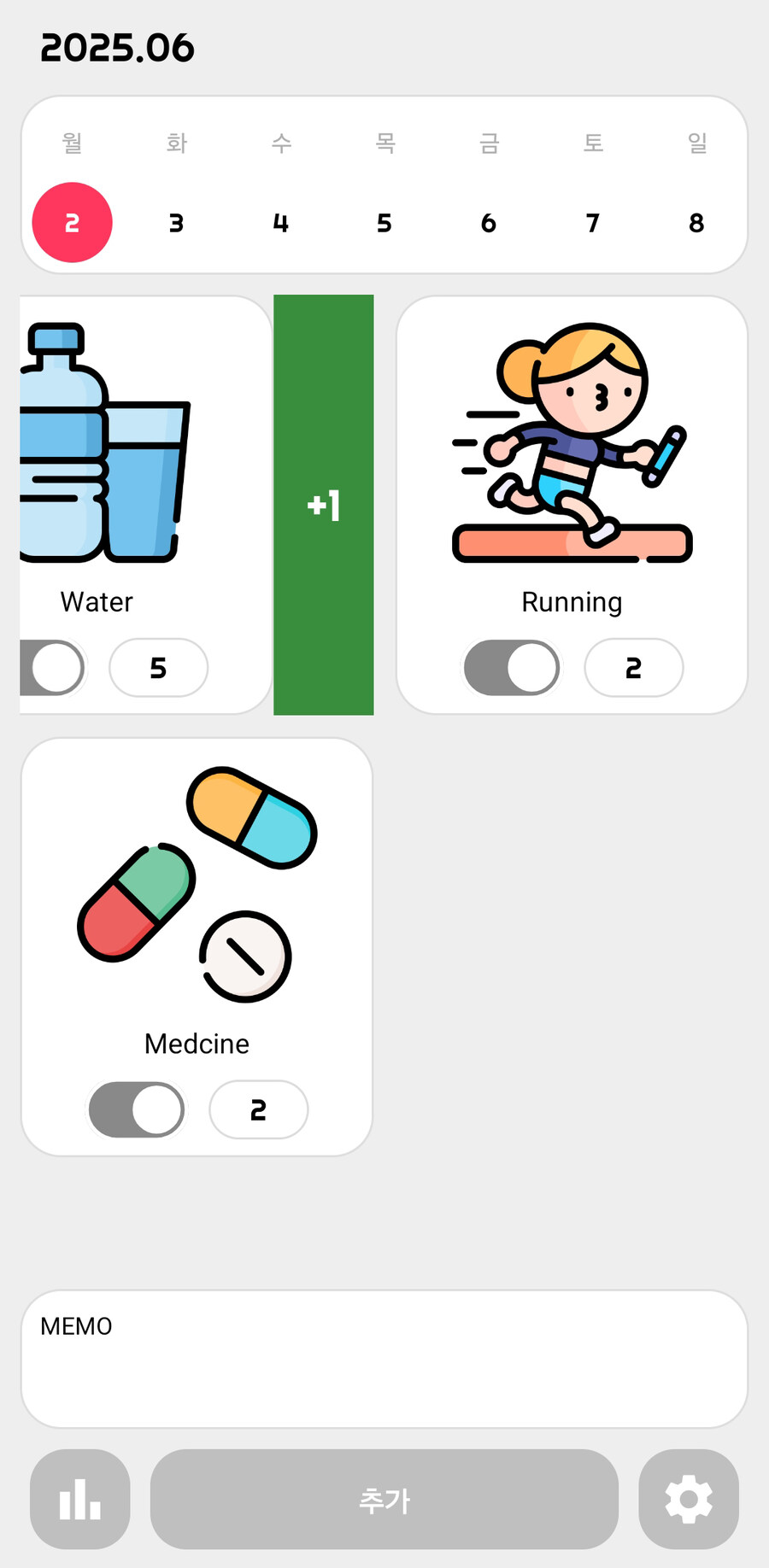Tap the 추가 add button

click(384, 1499)
